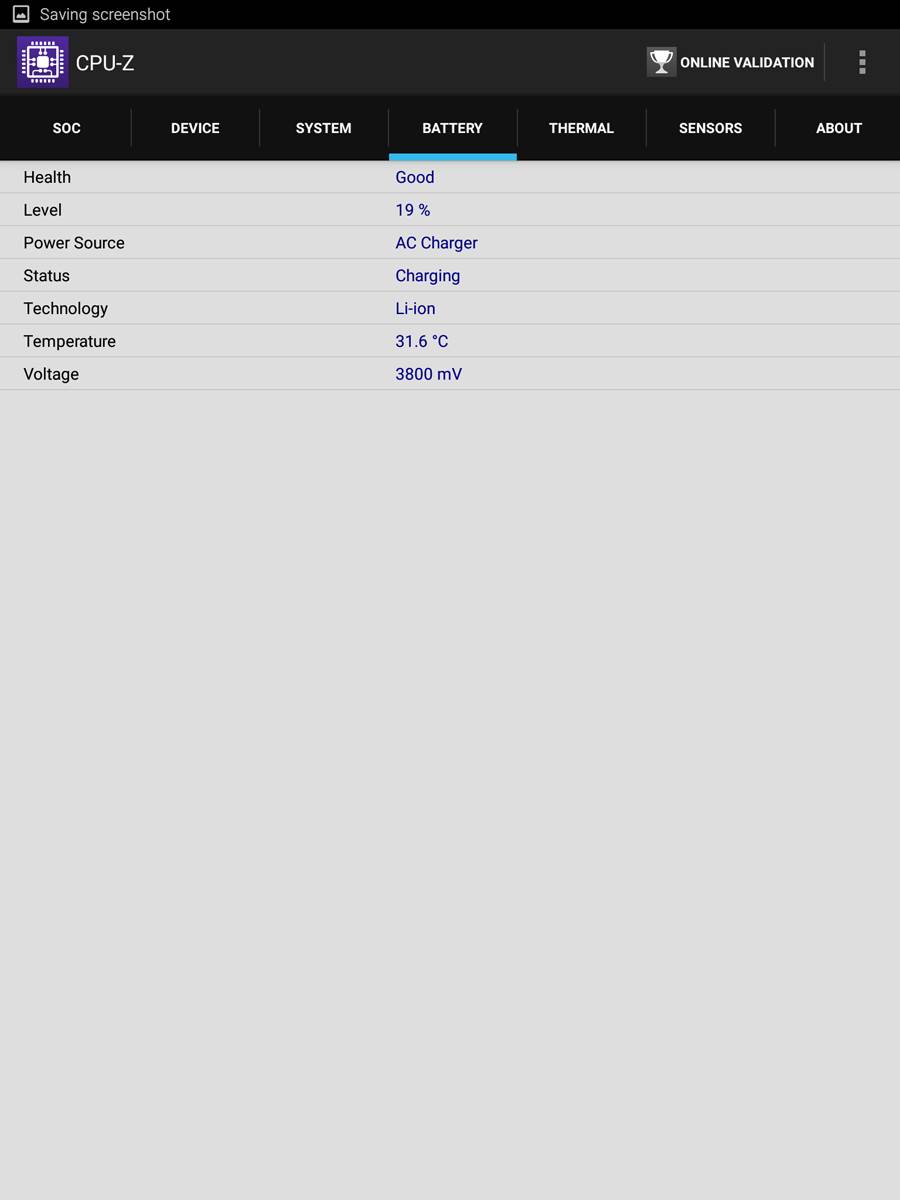The width and height of the screenshot is (900, 1200).
Task: Select the Battery tab
Action: (452, 128)
